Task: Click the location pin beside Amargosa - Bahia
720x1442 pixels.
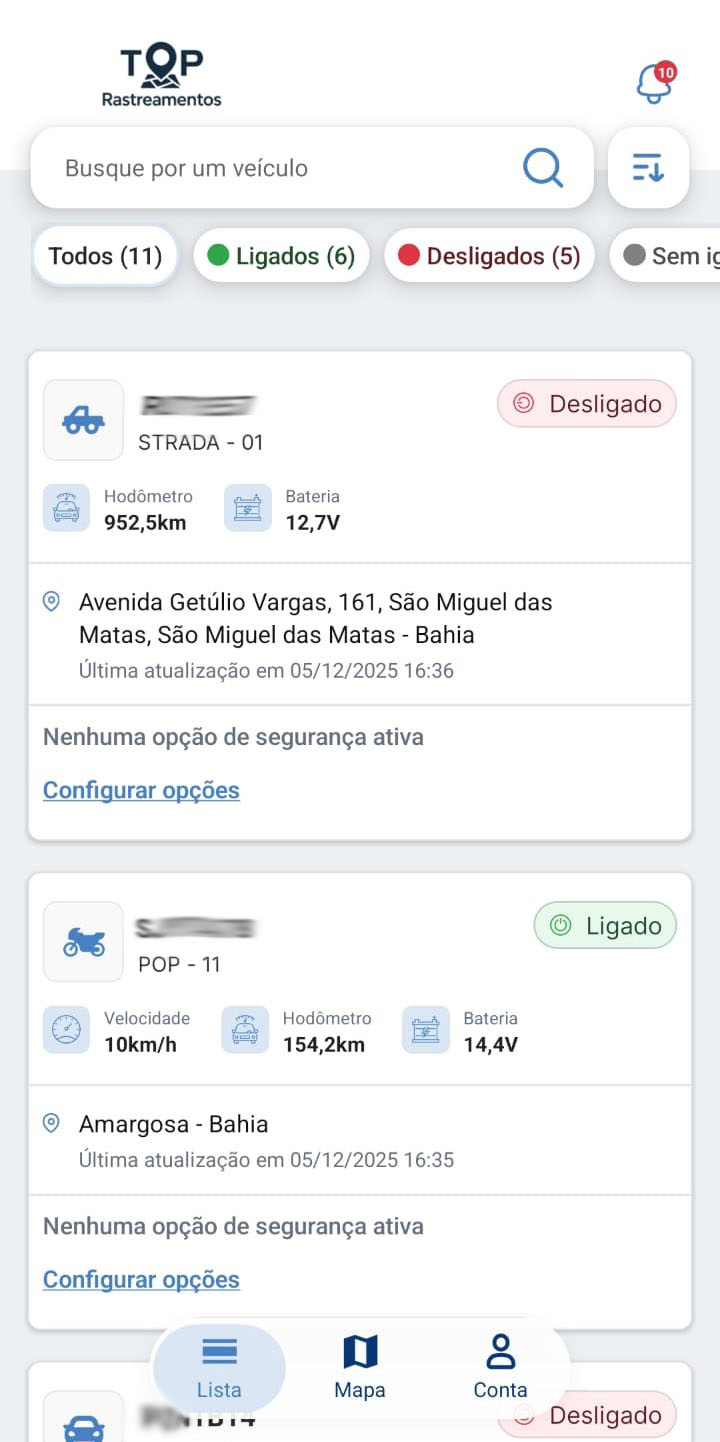Action: click(x=50, y=1122)
